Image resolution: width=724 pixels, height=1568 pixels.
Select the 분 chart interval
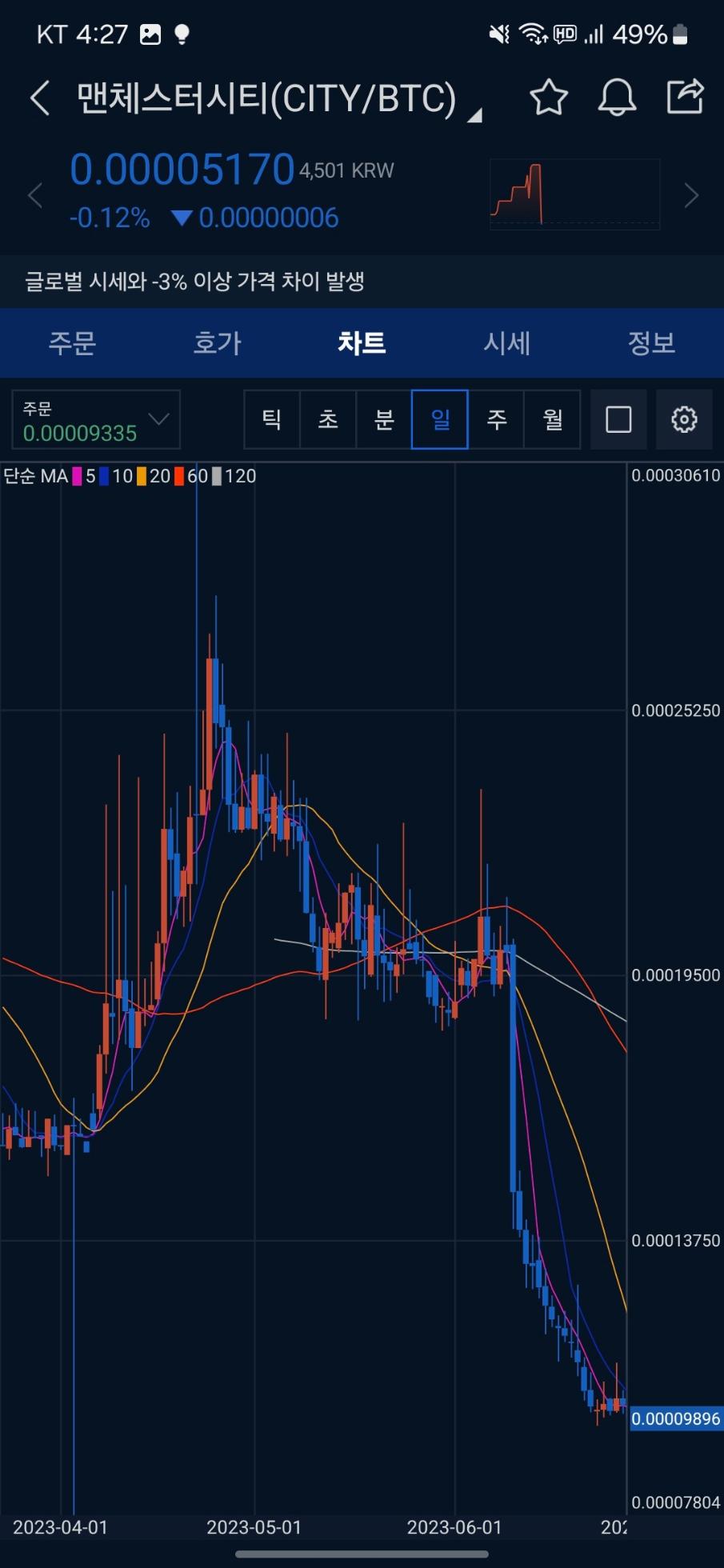click(384, 420)
